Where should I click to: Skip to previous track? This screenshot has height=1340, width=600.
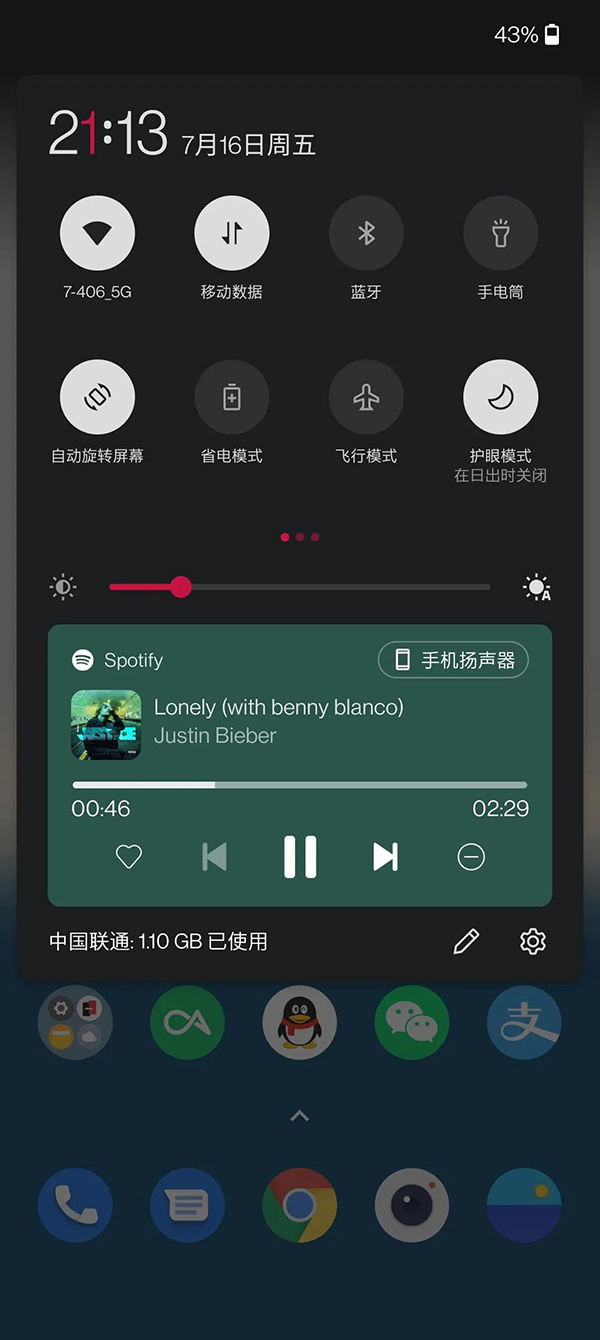pyautogui.click(x=214, y=857)
